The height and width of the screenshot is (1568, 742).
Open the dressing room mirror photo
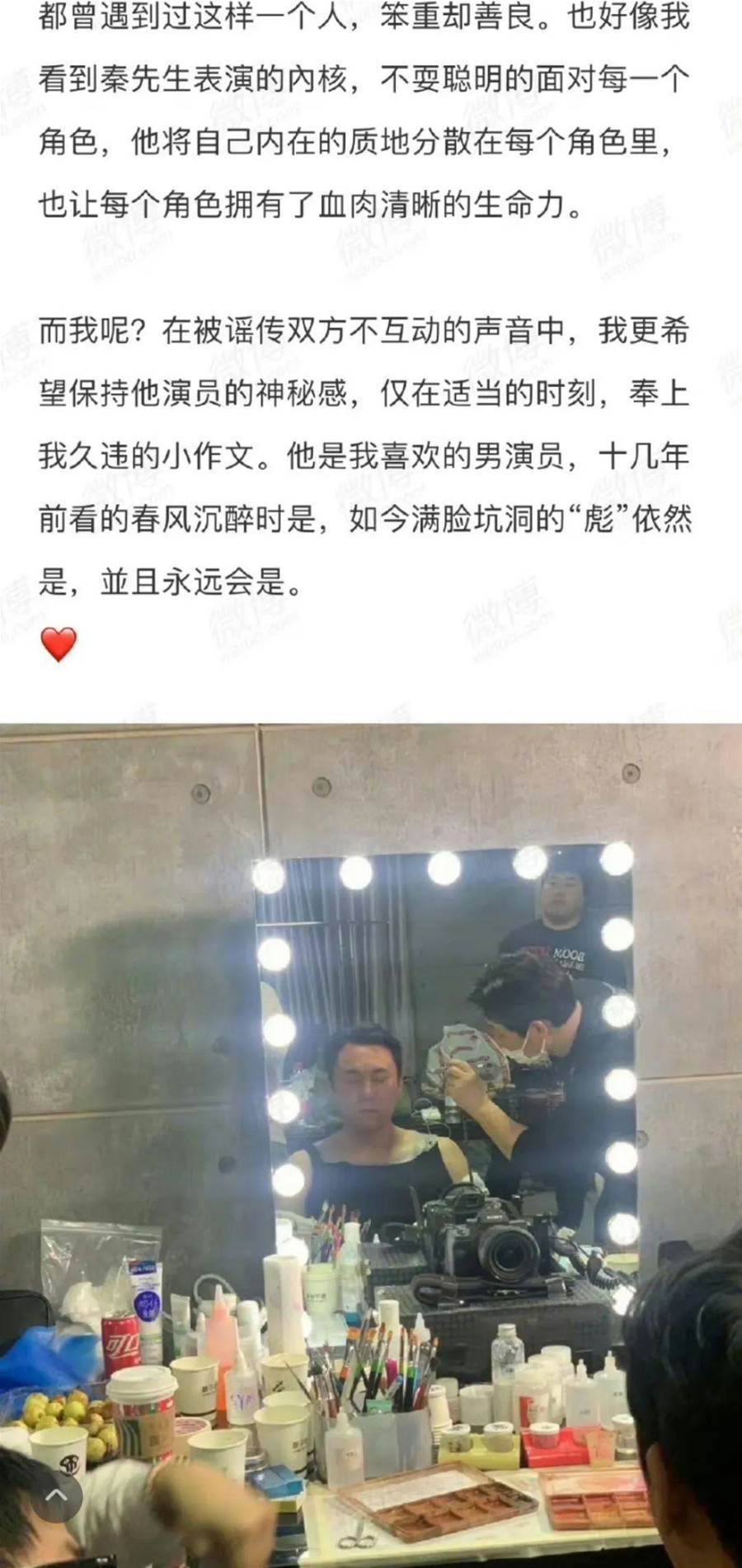[x=371, y=1138]
